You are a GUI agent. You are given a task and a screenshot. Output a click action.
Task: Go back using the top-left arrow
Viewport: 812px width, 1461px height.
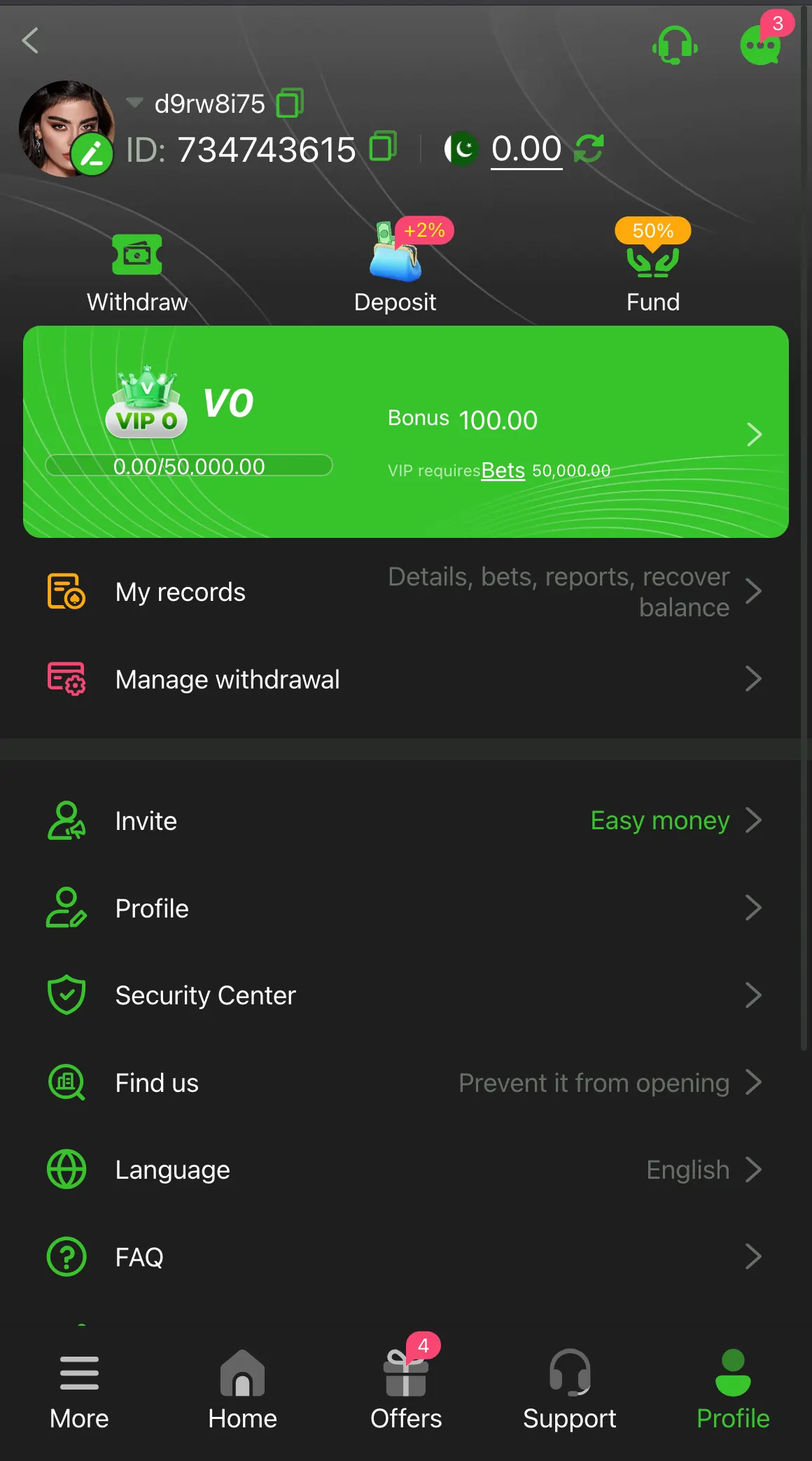30,41
